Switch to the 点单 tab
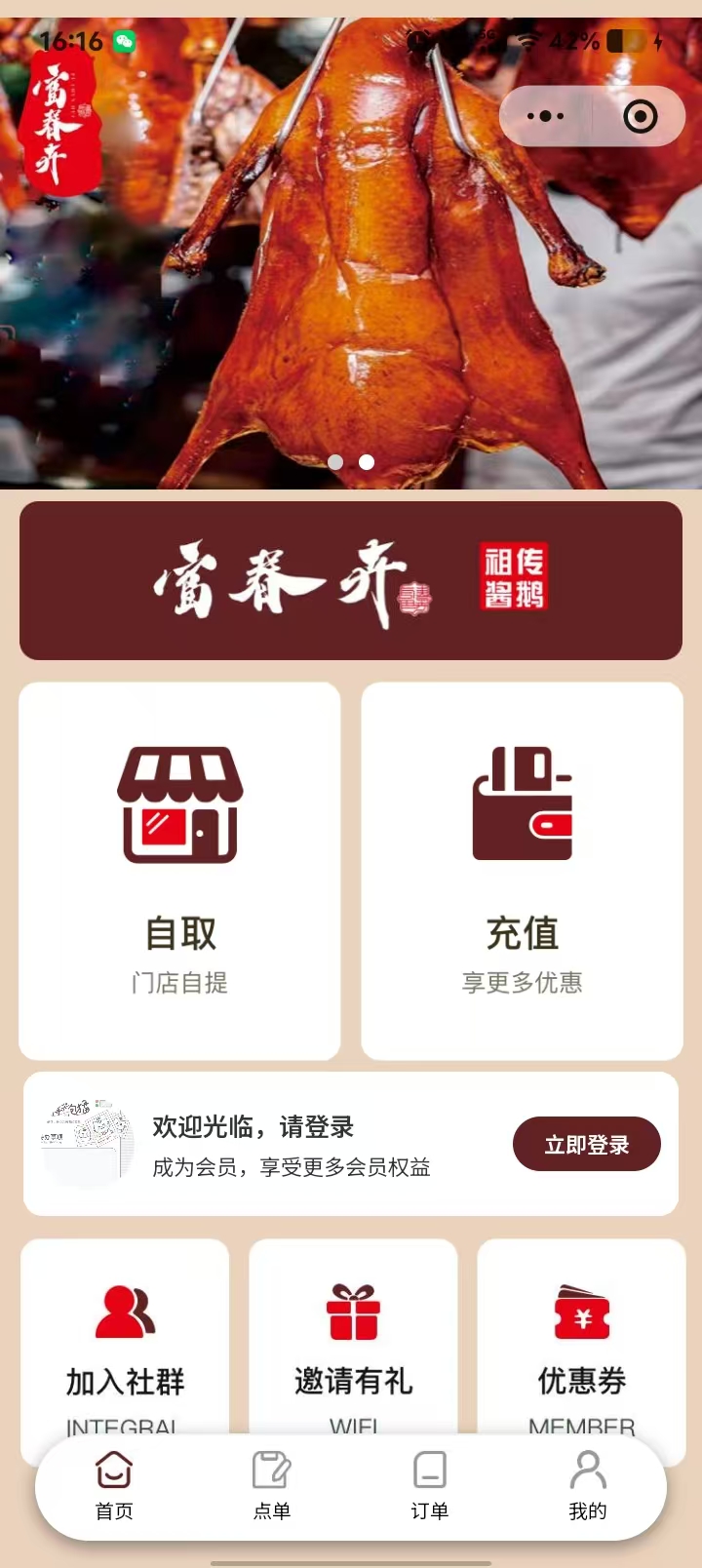 click(272, 1486)
